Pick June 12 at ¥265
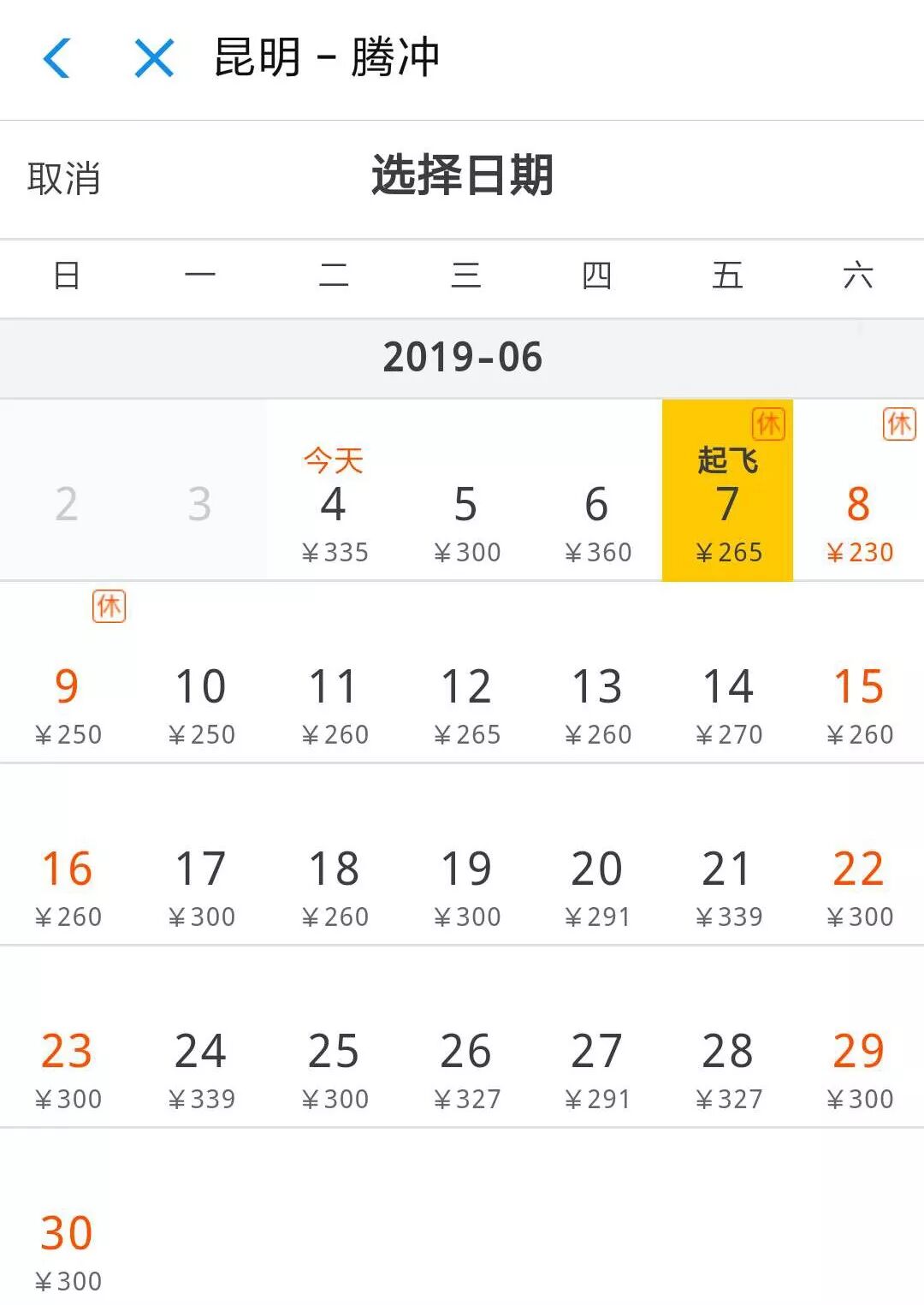The height and width of the screenshot is (1305, 924). (x=466, y=673)
